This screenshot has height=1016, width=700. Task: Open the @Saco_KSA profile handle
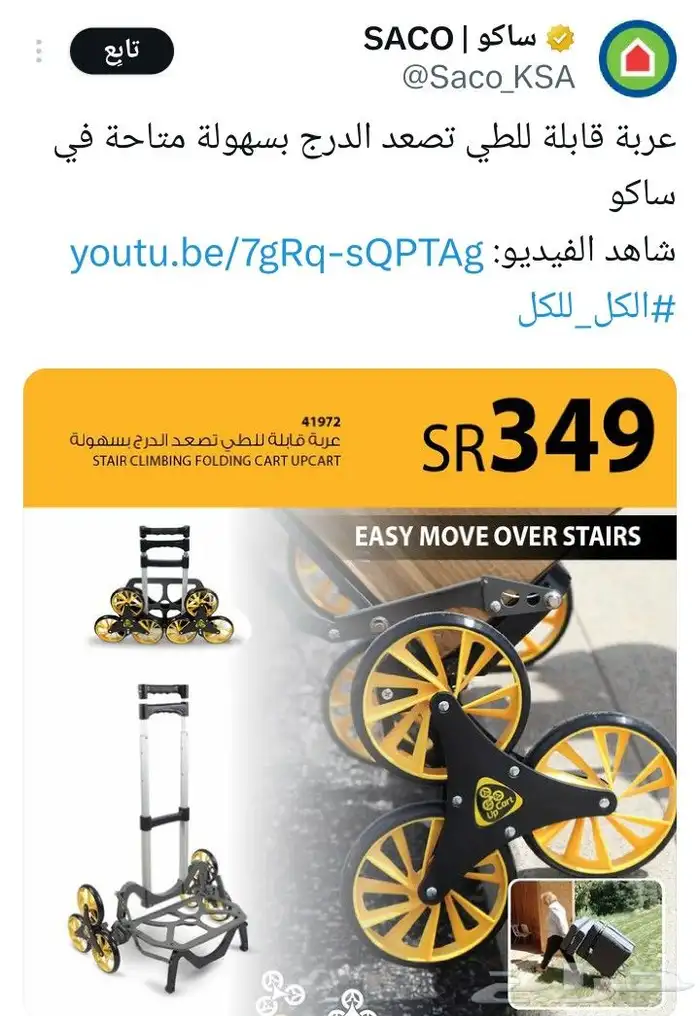pyautogui.click(x=487, y=78)
